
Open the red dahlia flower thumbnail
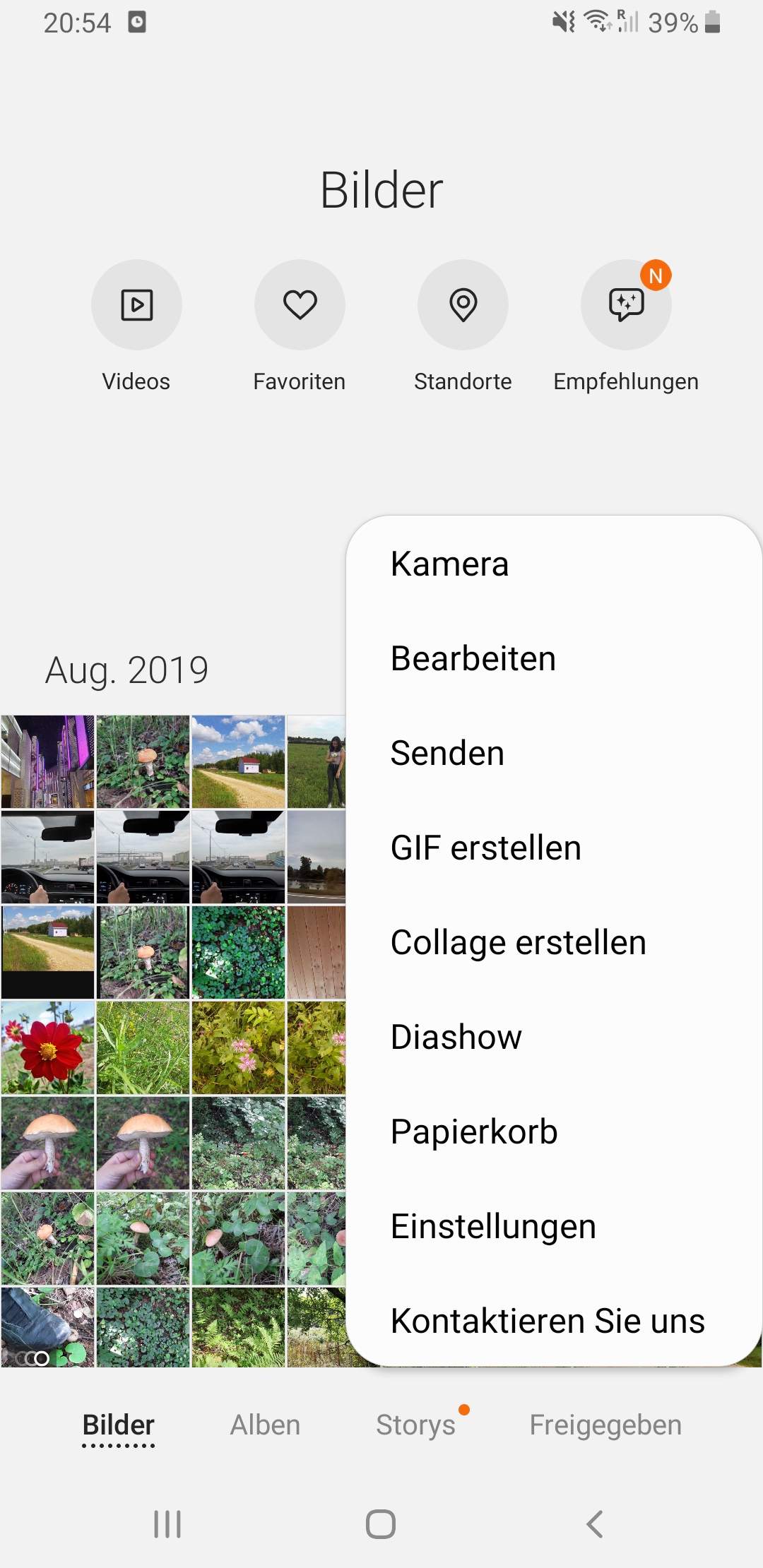pos(47,1047)
